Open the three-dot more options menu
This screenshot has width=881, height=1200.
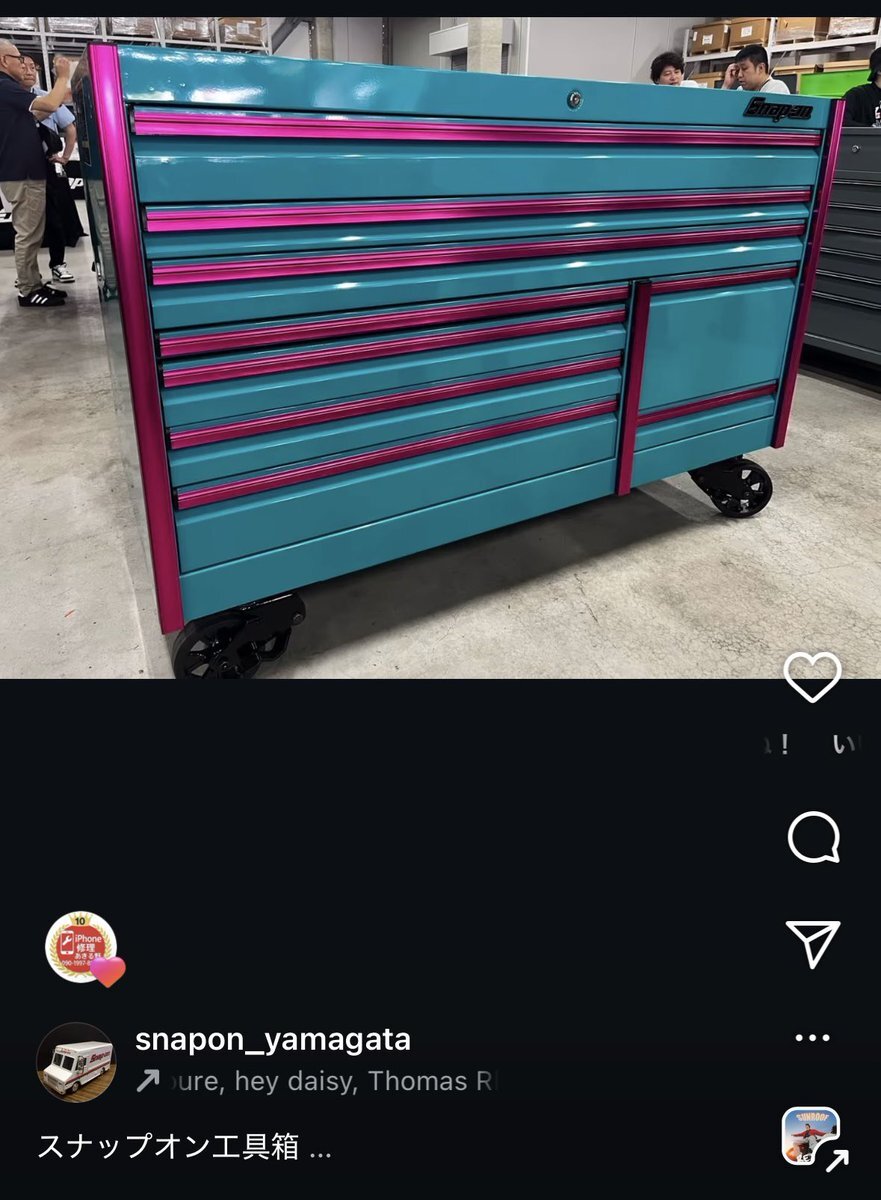813,1038
